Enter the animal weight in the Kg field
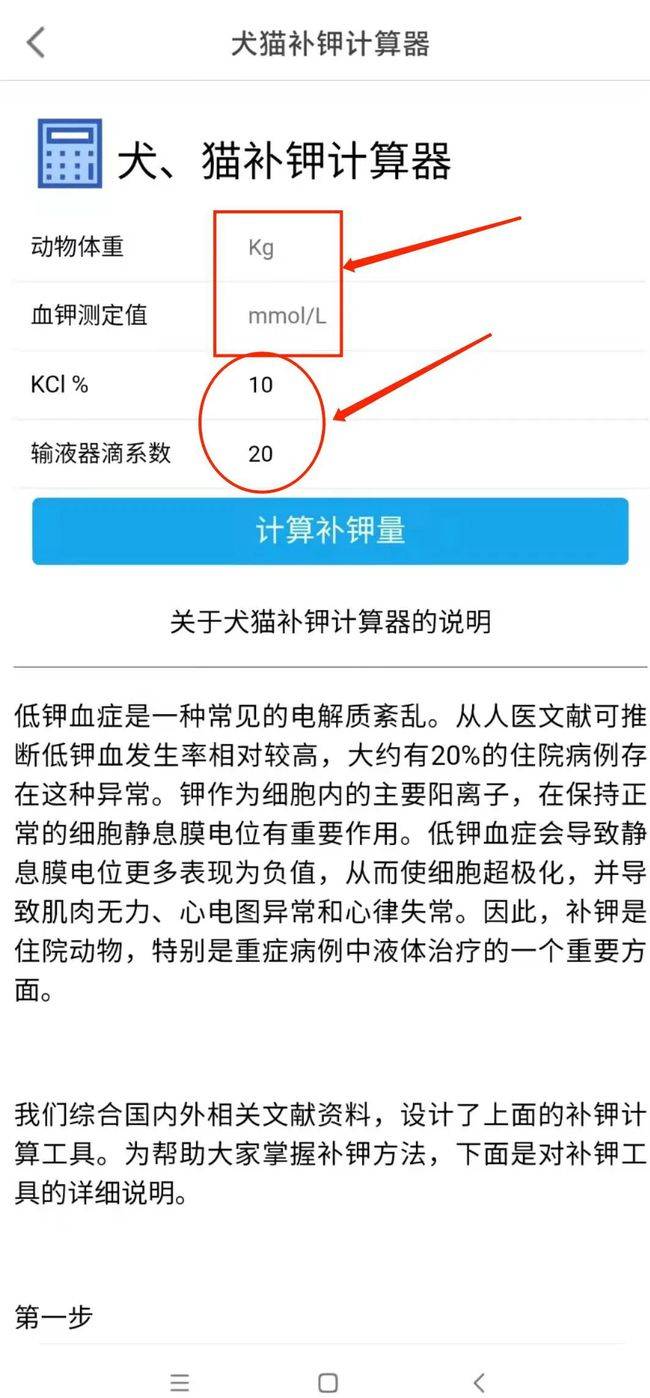Viewport: 650px width, 1398px height. (437, 247)
